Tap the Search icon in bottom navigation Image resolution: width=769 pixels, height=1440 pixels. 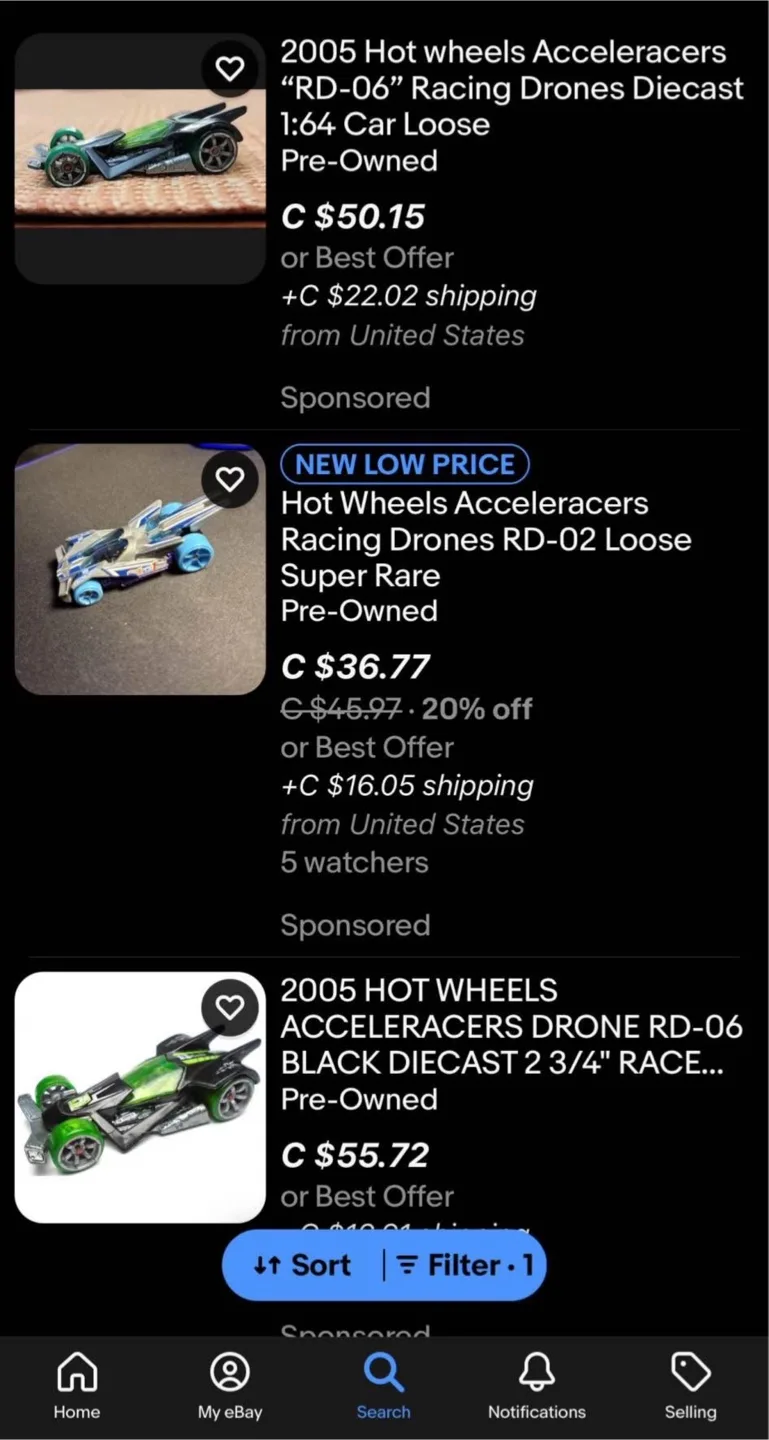tap(383, 1385)
